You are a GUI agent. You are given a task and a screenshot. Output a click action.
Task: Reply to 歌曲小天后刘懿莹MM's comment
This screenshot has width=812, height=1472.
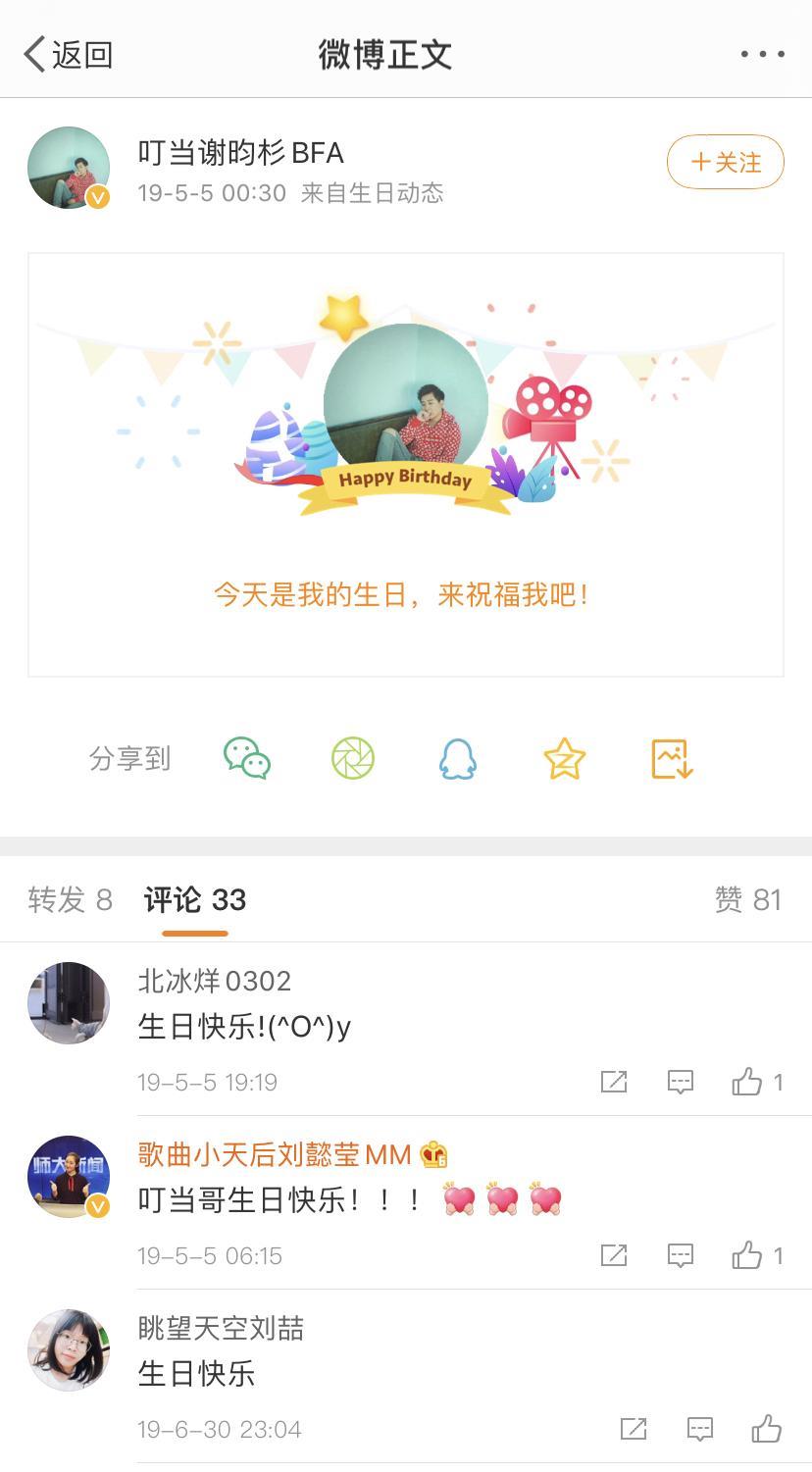681,1255
